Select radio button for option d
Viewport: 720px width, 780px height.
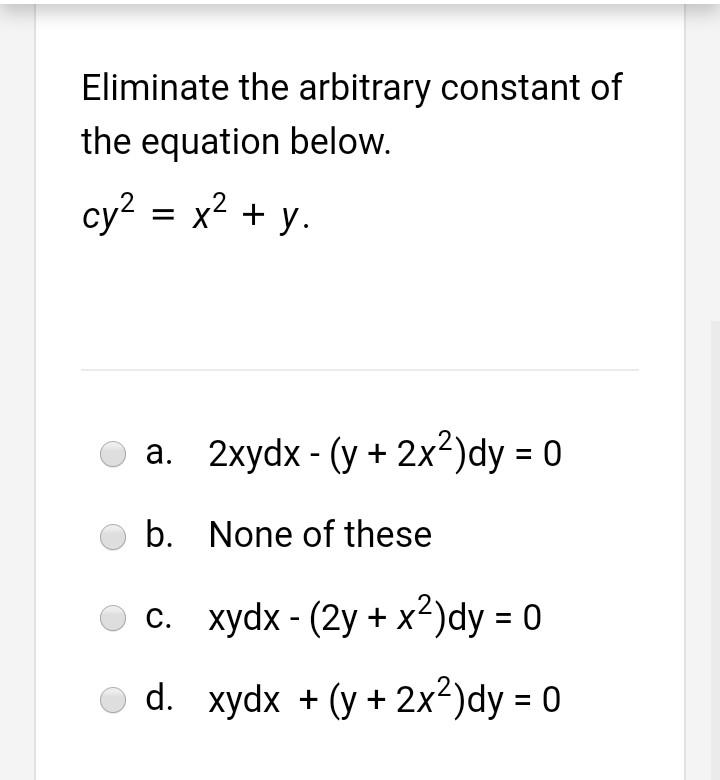(113, 700)
